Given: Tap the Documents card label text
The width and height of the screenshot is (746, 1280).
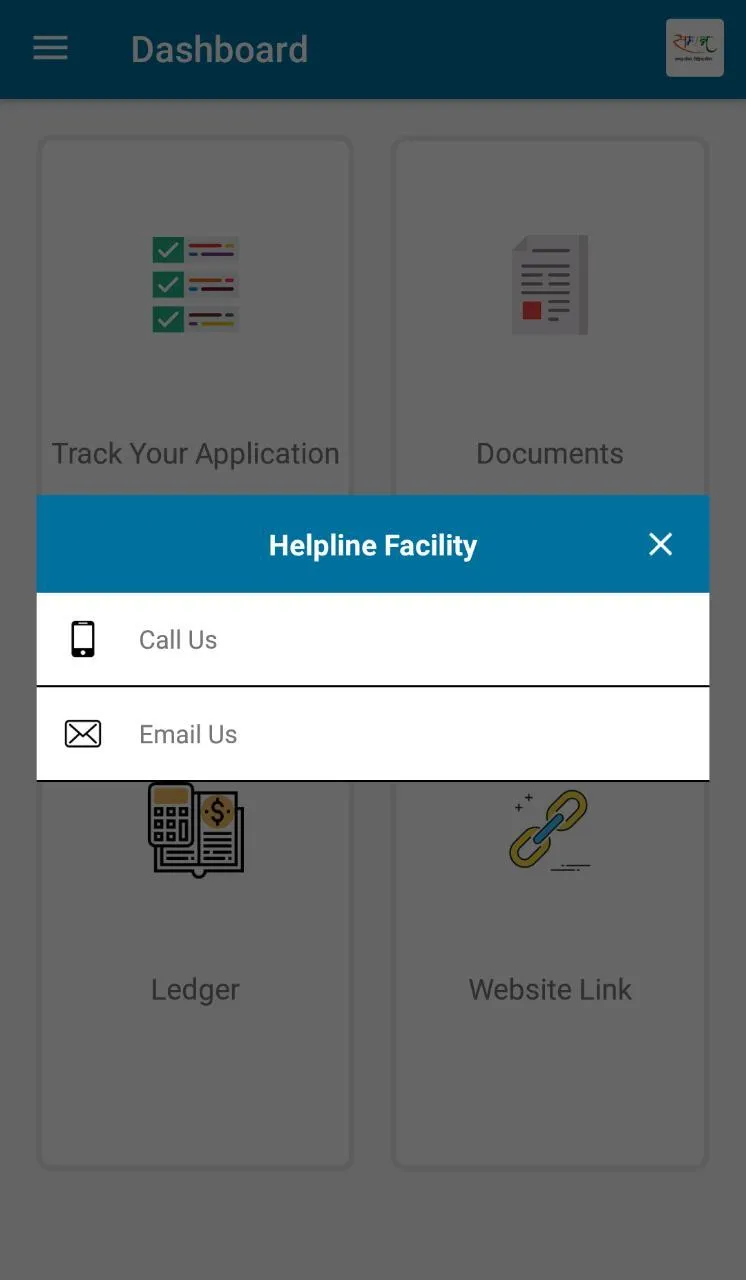Looking at the screenshot, I should point(549,453).
